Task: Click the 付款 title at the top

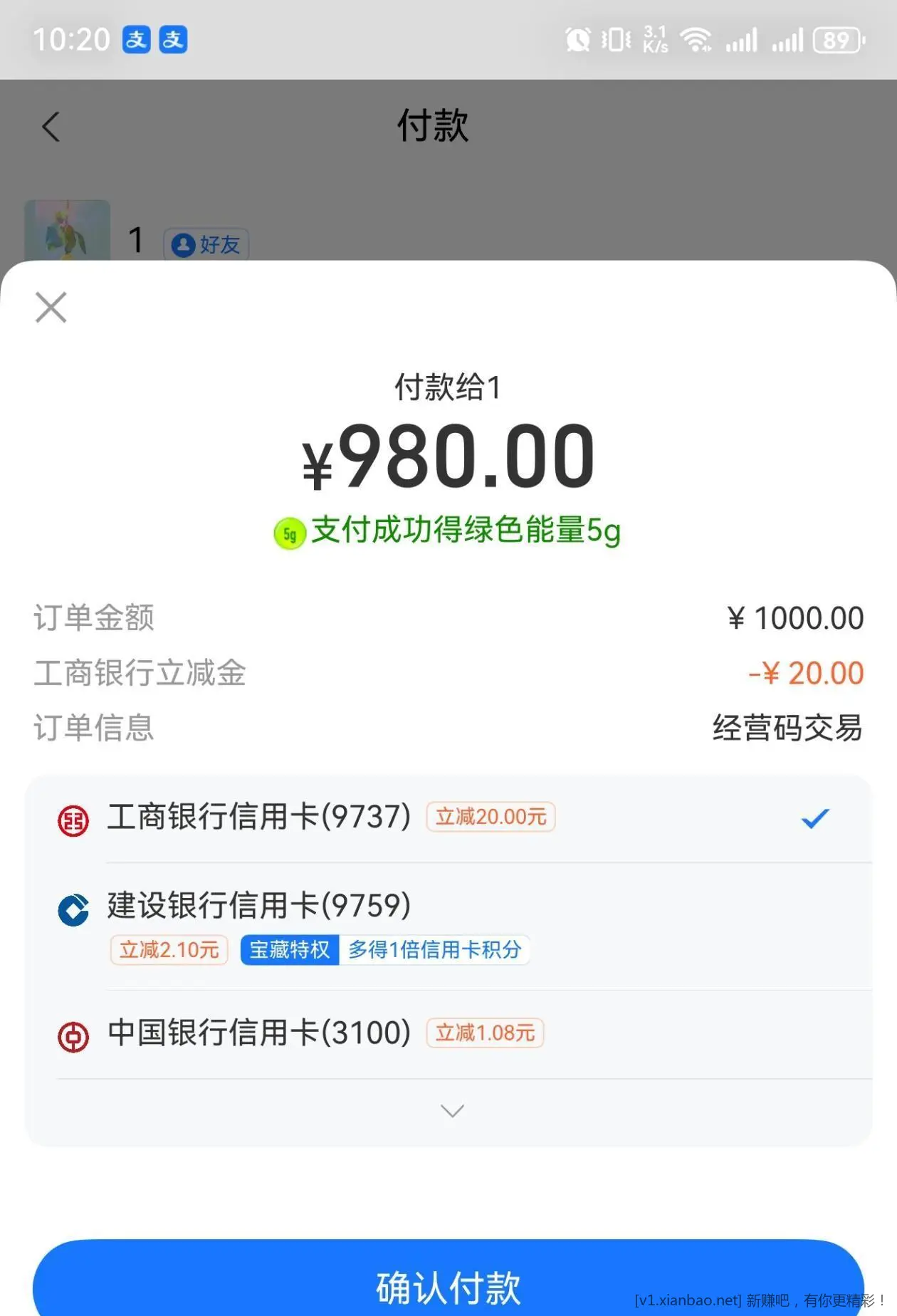Action: (432, 126)
